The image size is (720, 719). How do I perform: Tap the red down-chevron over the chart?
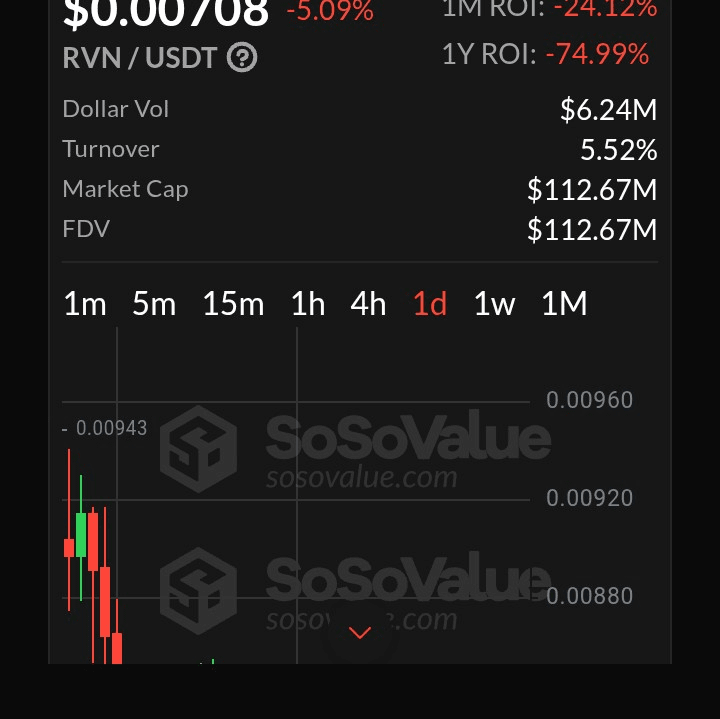tap(360, 632)
